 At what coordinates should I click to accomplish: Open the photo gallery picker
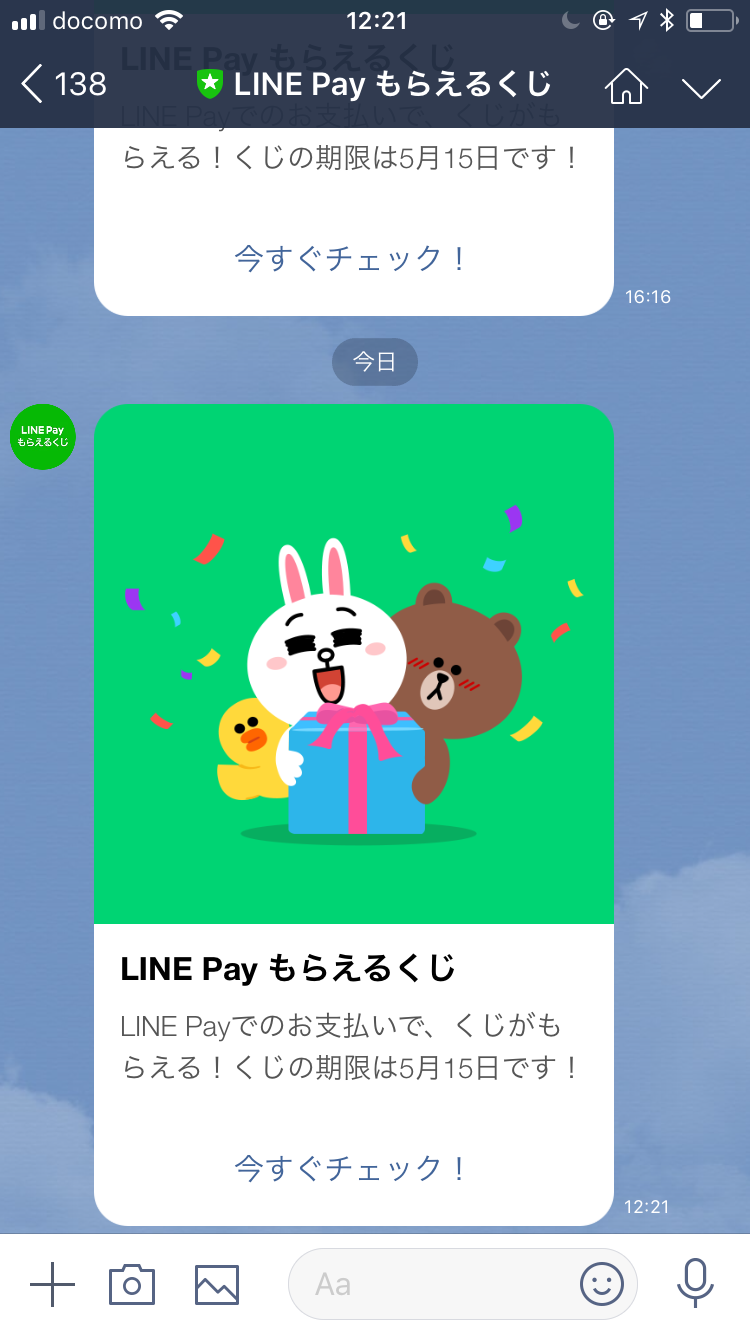click(217, 1285)
